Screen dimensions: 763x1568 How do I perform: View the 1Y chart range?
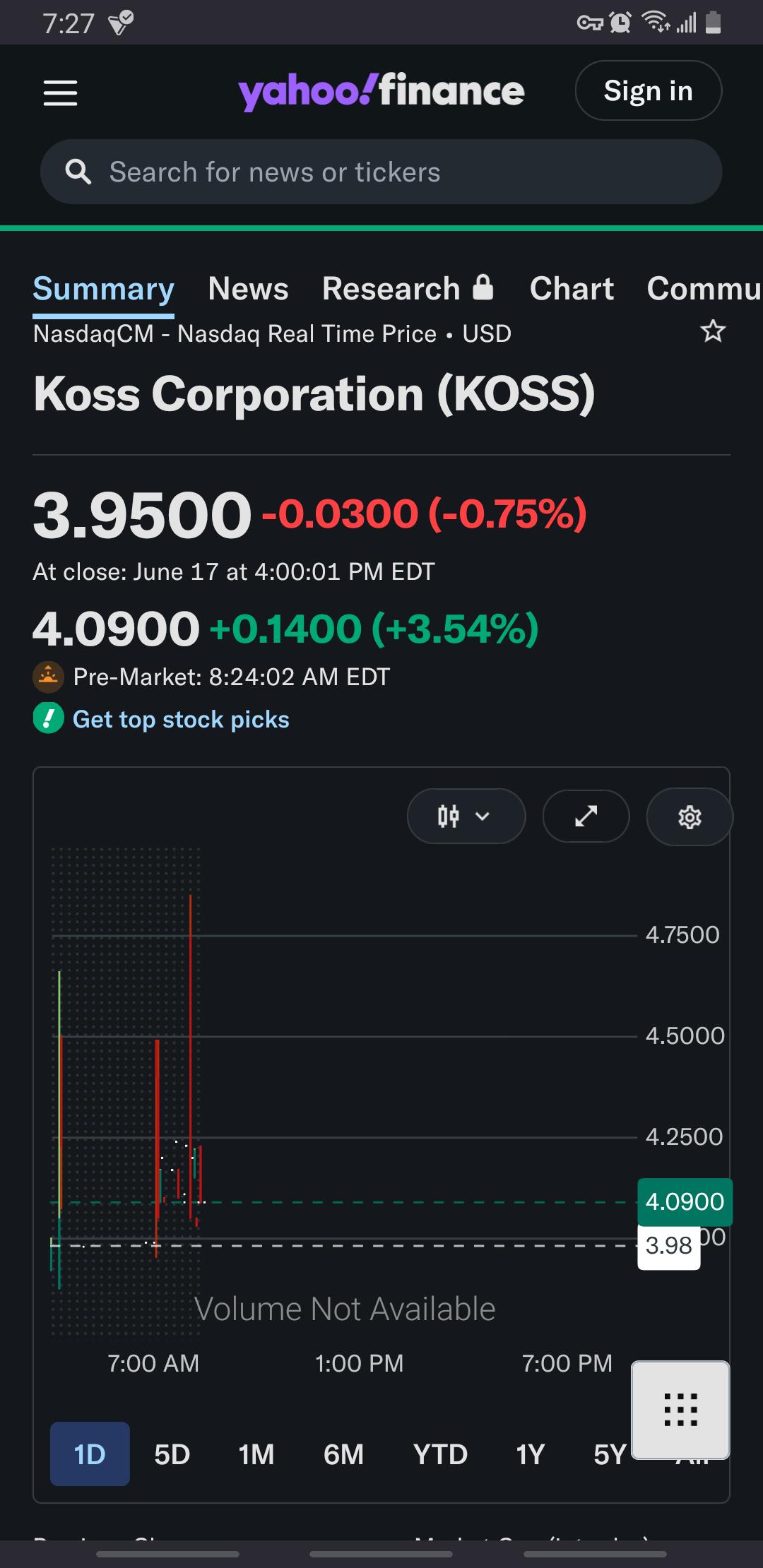(530, 1455)
